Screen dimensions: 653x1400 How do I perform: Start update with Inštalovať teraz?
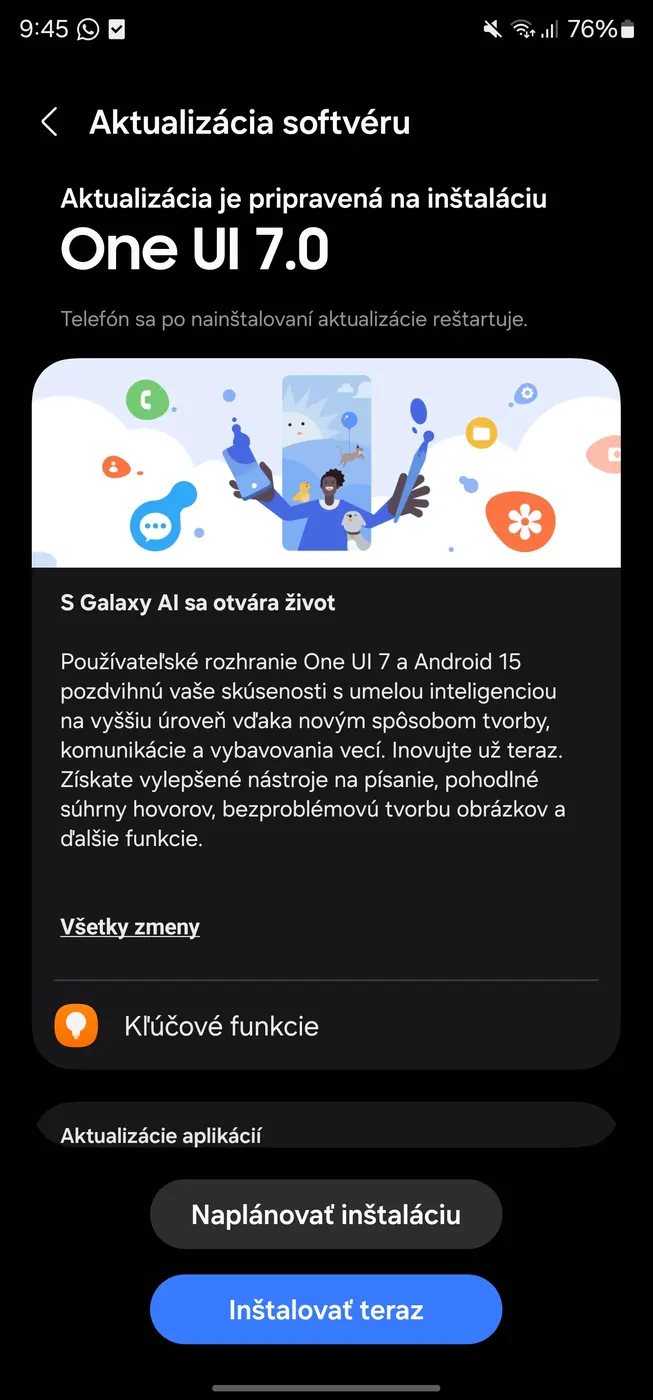tap(326, 1310)
